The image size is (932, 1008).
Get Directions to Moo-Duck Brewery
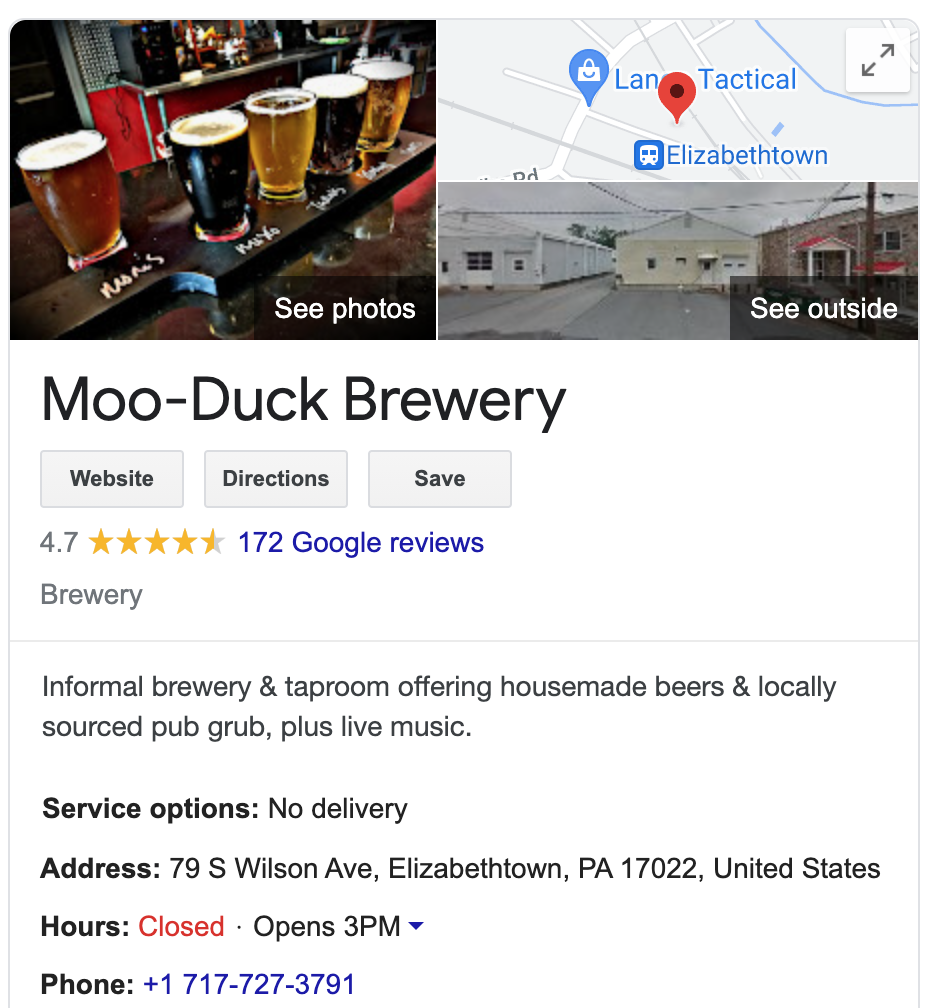(x=276, y=479)
